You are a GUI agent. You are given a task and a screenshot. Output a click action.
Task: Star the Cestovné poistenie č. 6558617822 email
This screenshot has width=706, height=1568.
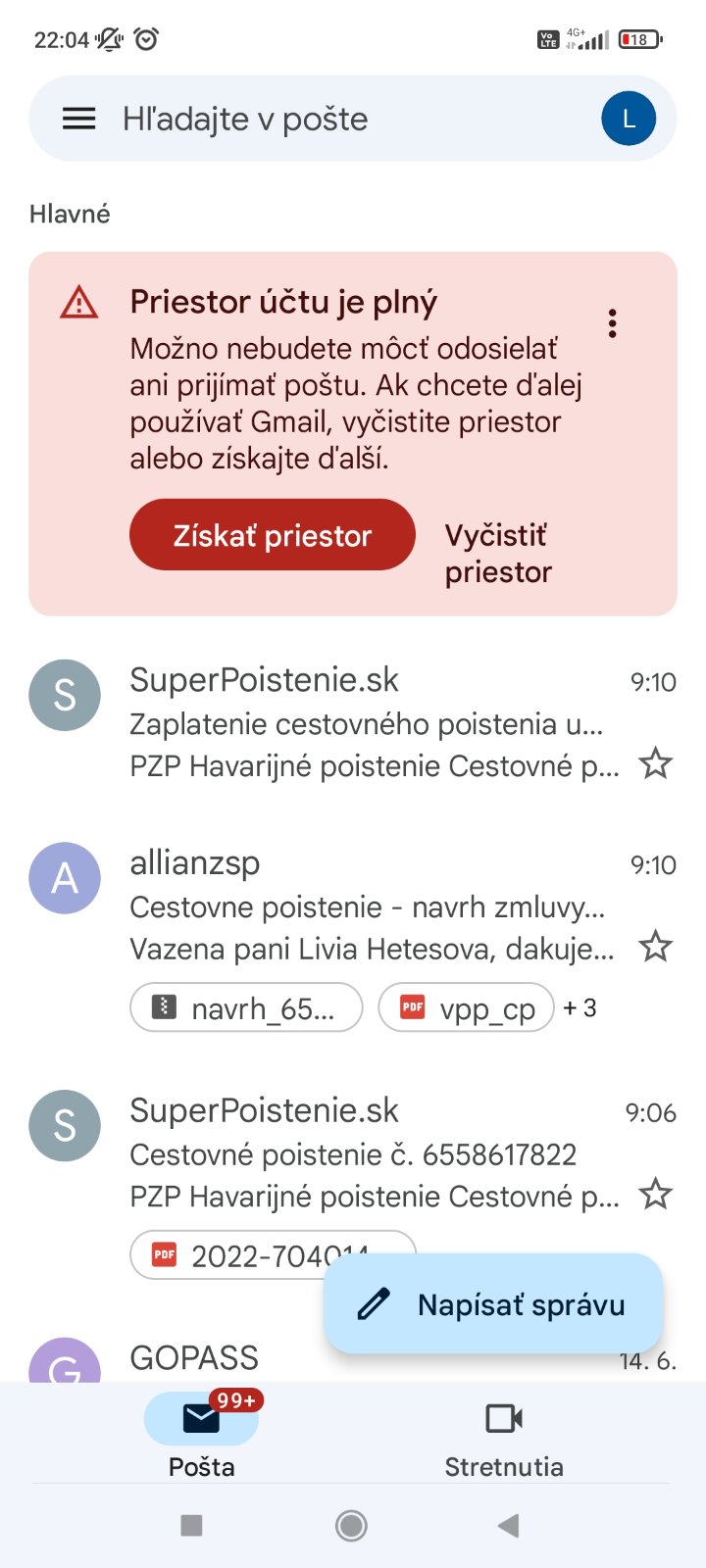pos(655,1195)
